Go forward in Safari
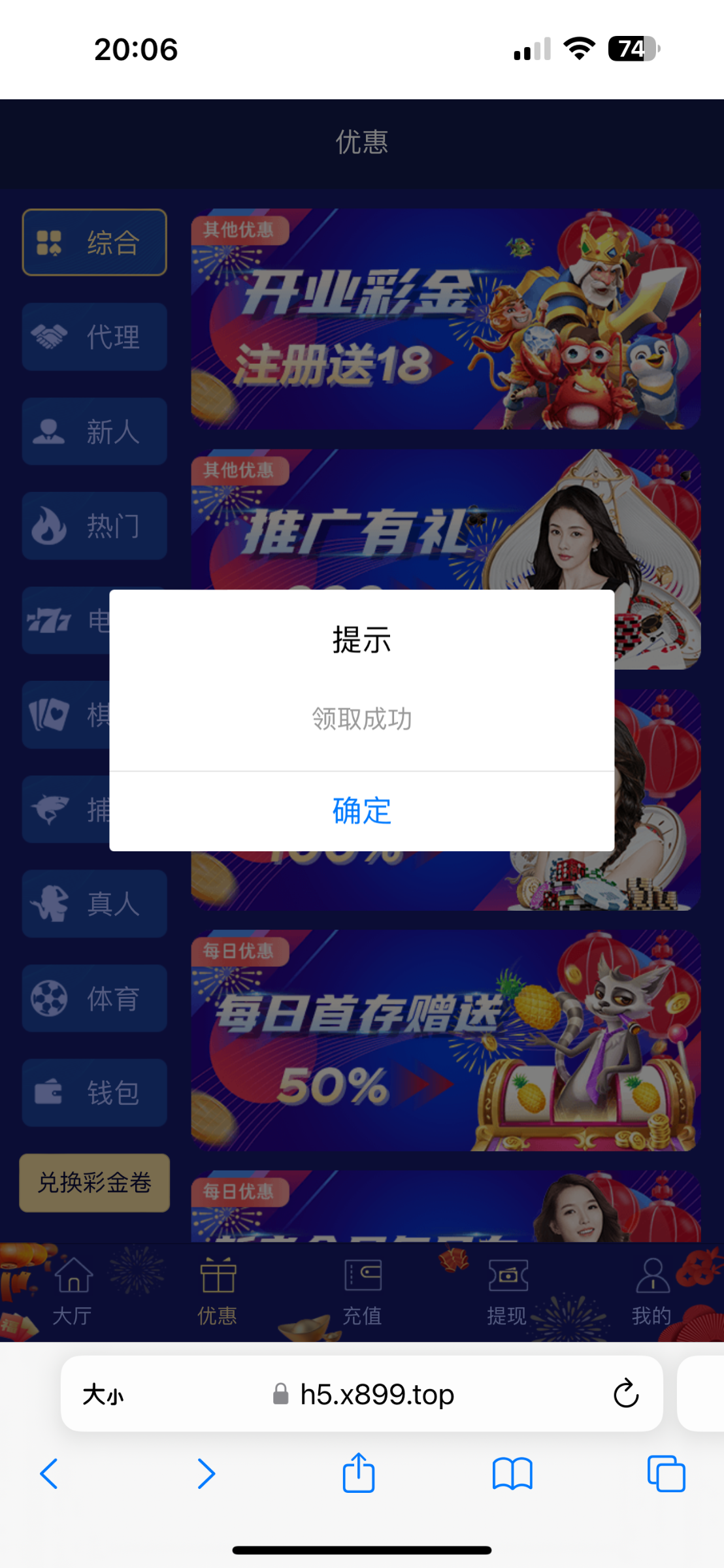The width and height of the screenshot is (724, 1568). pos(206,1474)
